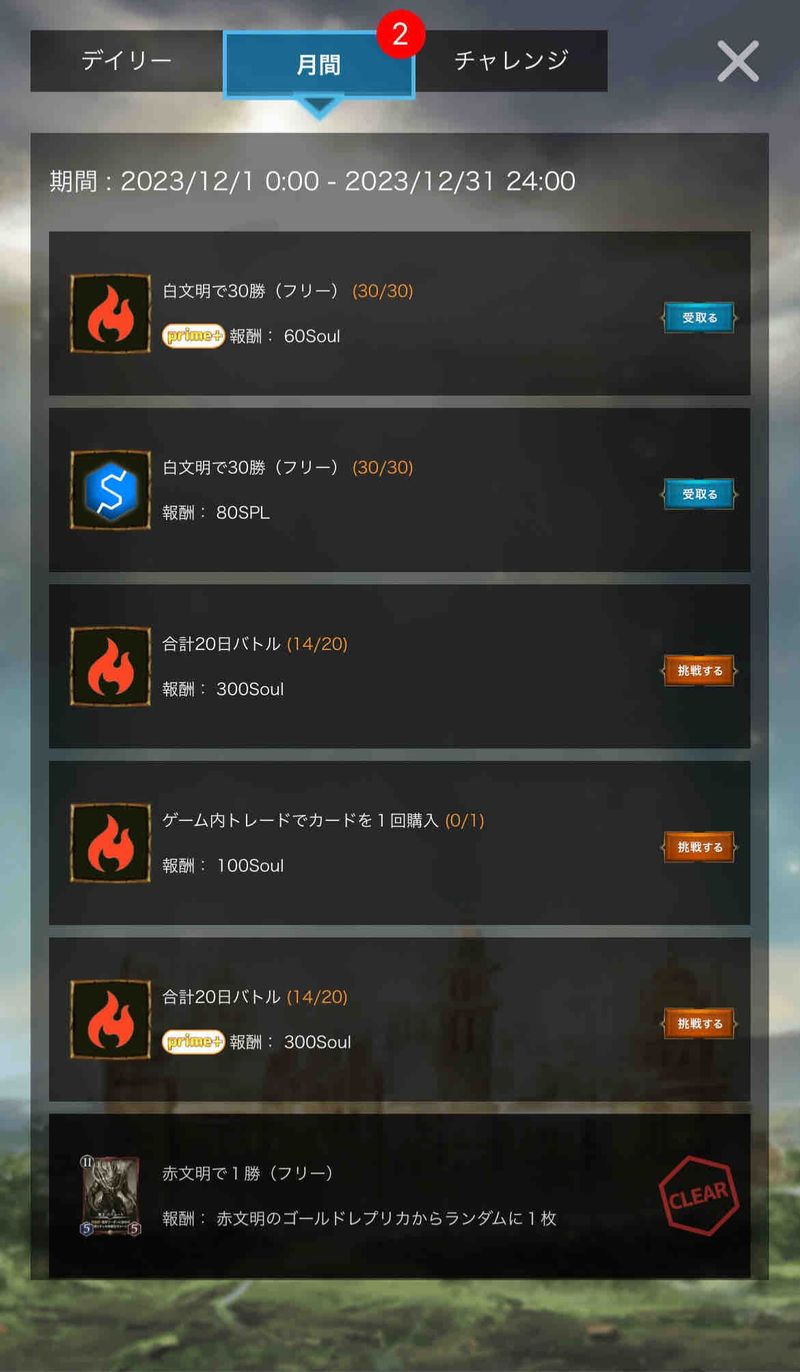Open the チャレンジ tab
Viewport: 800px width, 1372px height.
511,61
